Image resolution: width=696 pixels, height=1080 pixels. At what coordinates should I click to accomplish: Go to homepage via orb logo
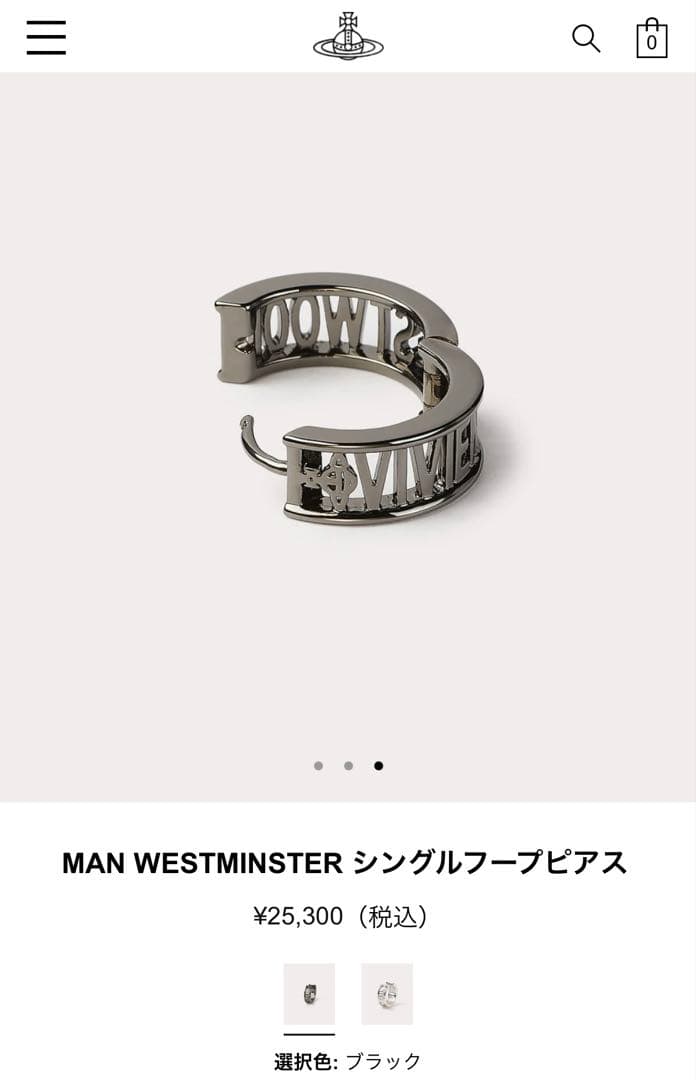click(348, 37)
